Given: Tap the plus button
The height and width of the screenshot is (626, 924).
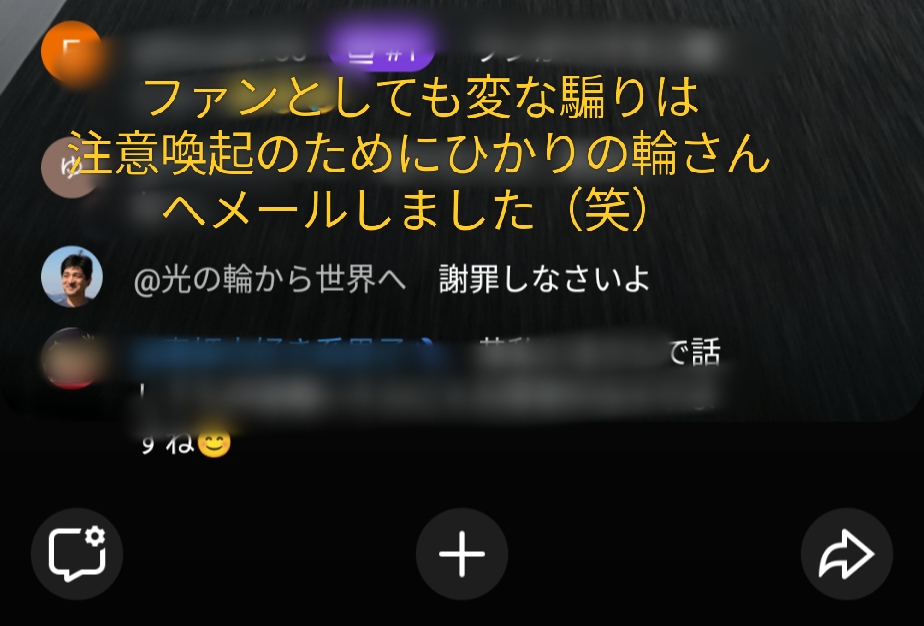Looking at the screenshot, I should pyautogui.click(x=462, y=554).
